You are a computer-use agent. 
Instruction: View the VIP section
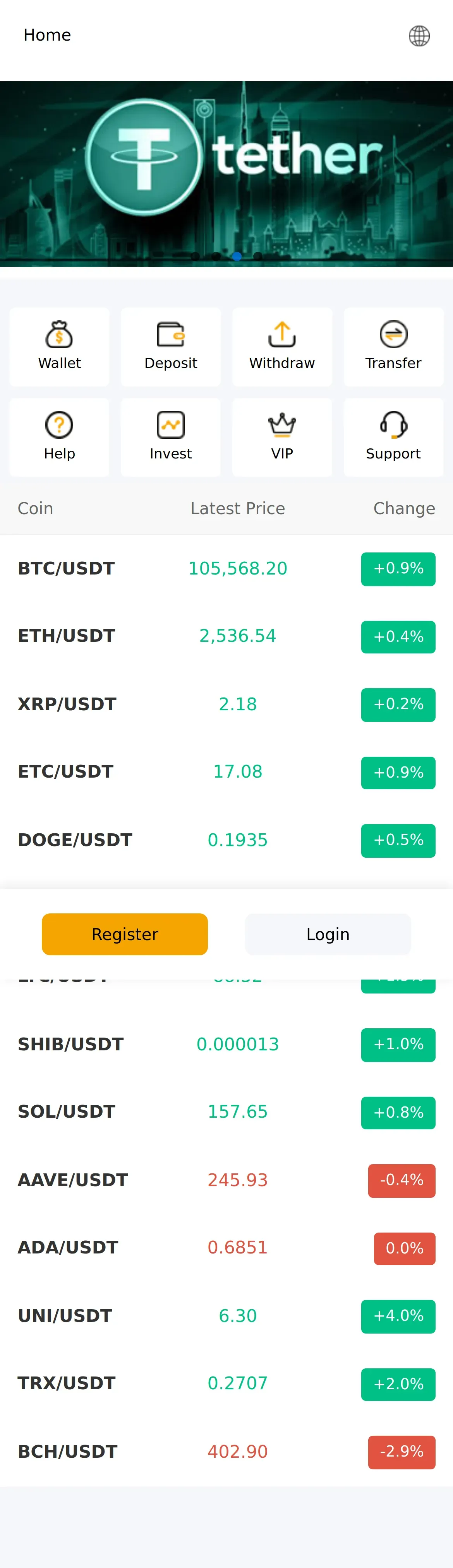click(x=282, y=437)
